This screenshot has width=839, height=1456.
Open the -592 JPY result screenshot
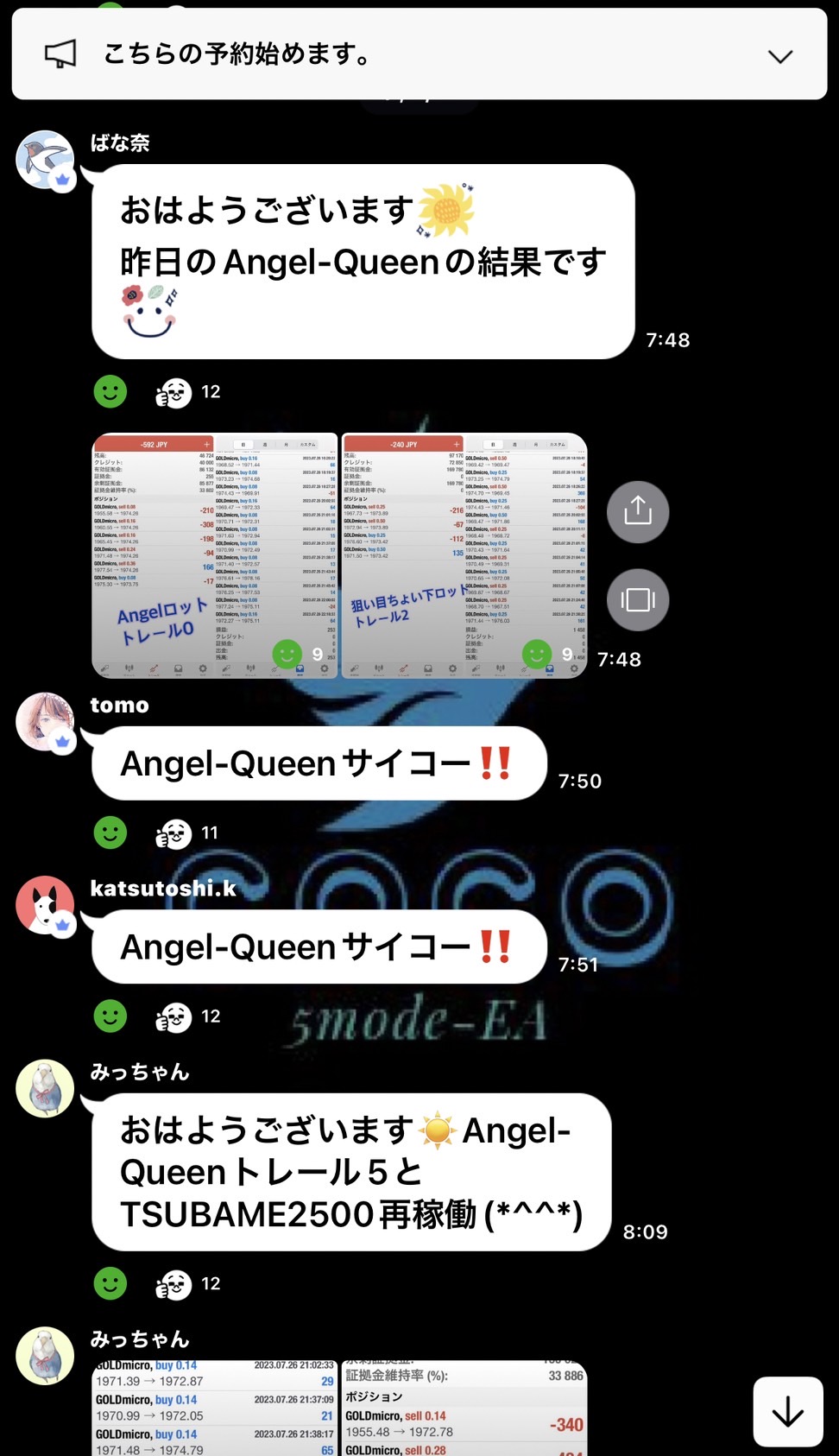(x=215, y=554)
